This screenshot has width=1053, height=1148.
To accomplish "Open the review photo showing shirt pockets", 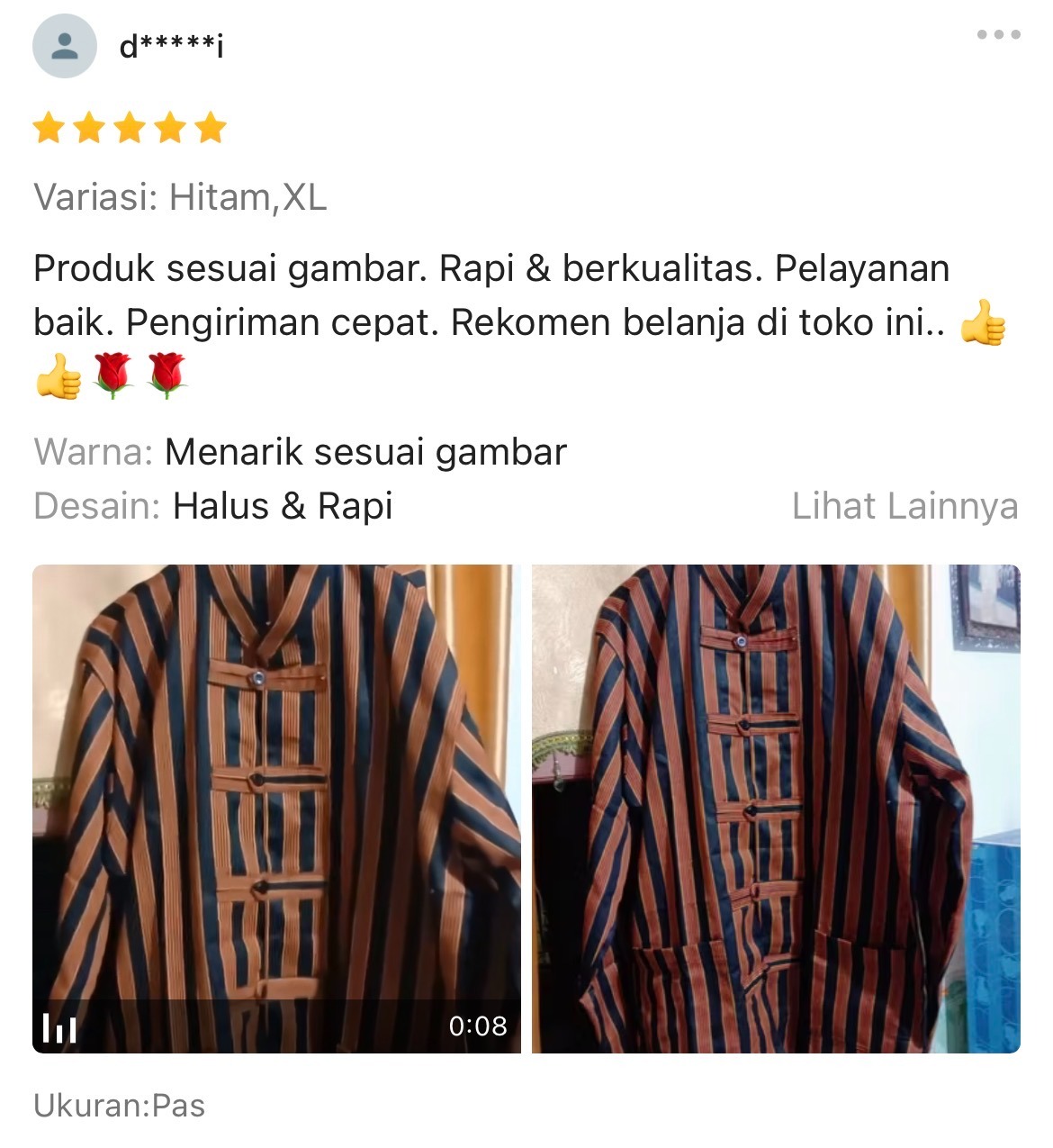I will [x=776, y=808].
